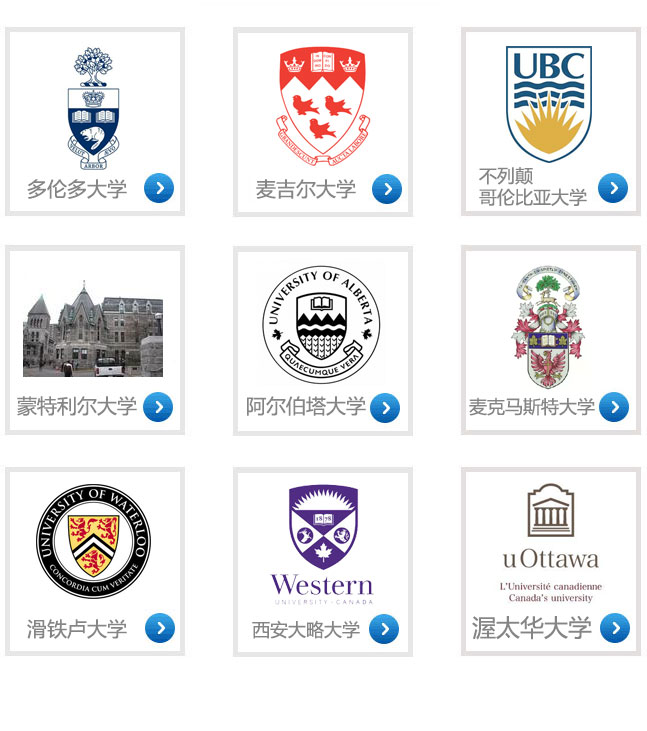
Task: Choose the 滑铁卢大学 card
Action: coord(95,560)
